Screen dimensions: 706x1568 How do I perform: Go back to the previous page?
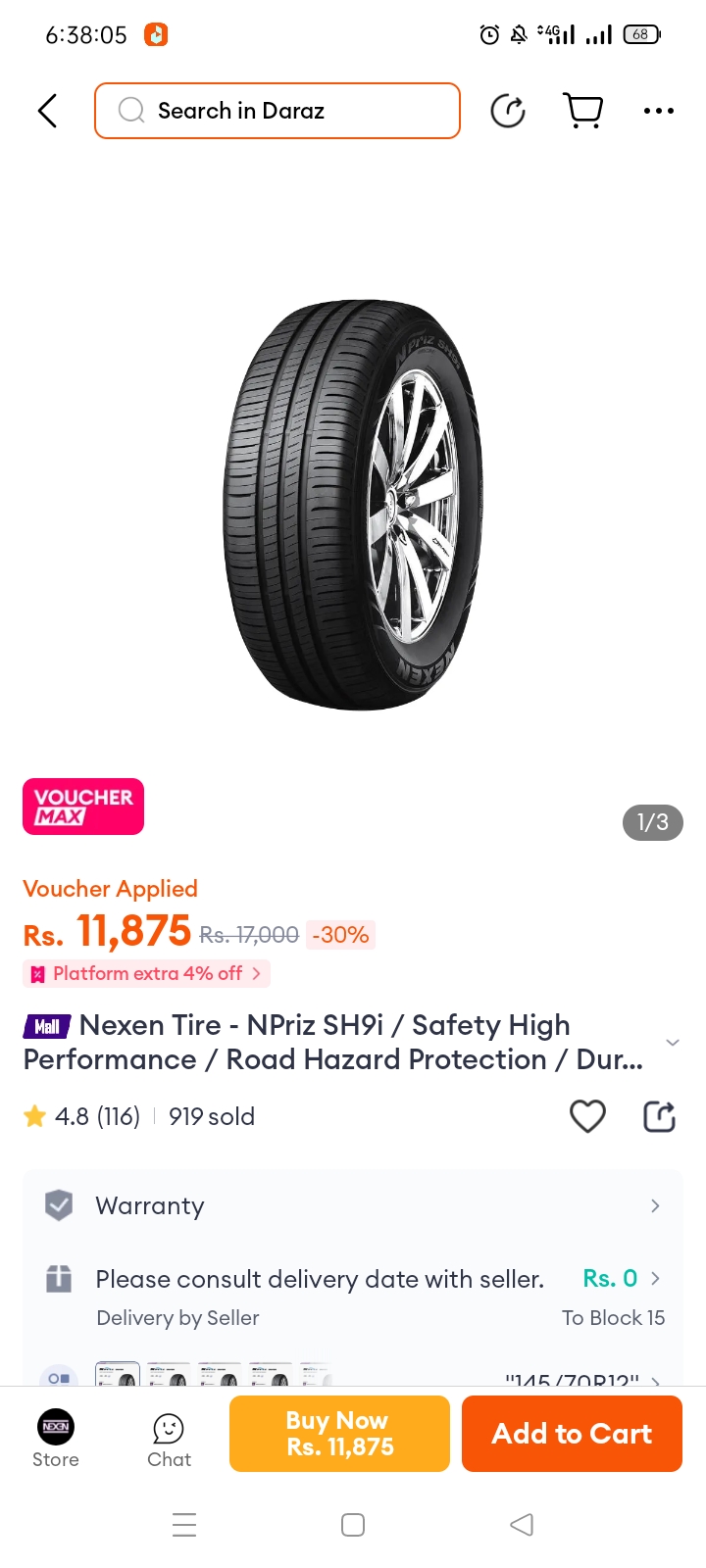click(47, 111)
